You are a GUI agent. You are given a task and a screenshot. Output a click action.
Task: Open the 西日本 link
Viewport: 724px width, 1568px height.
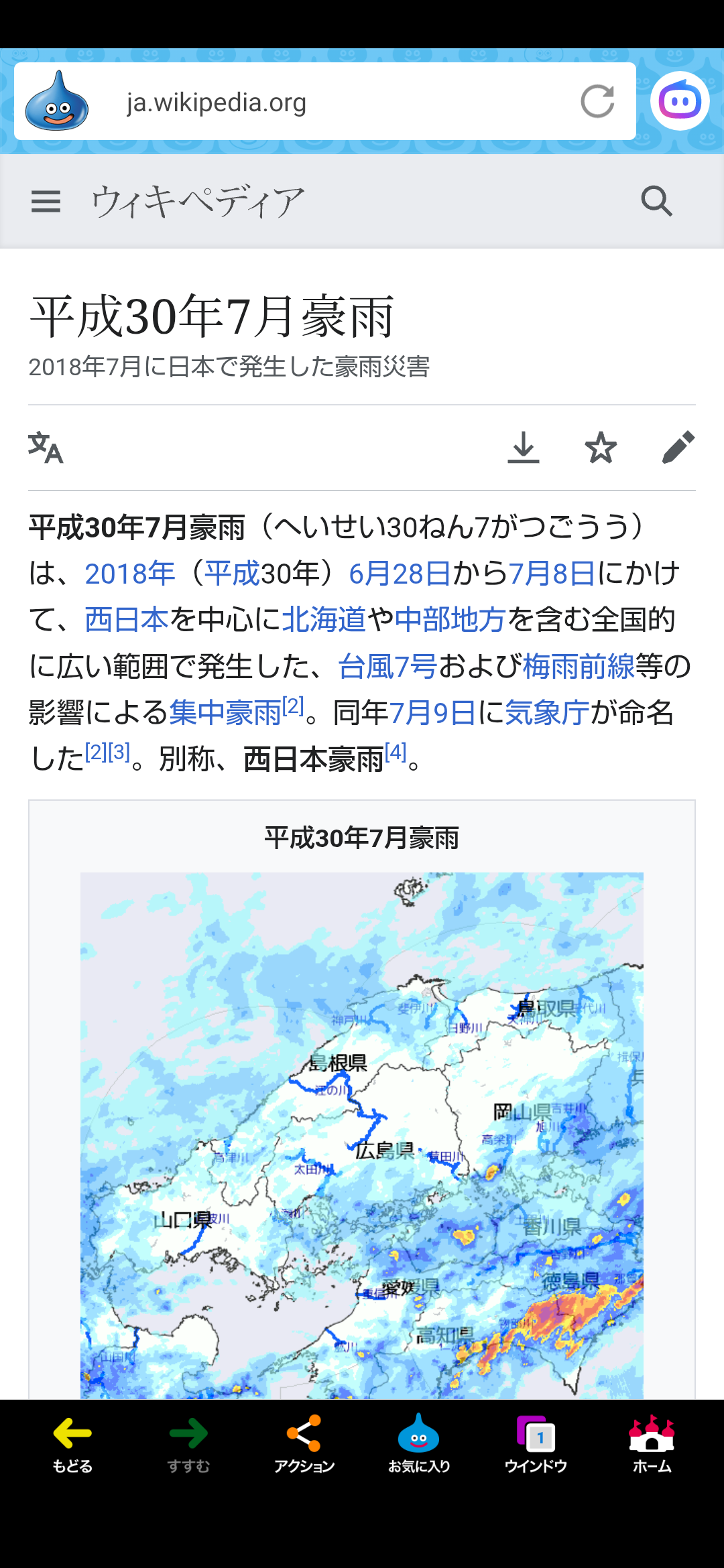point(126,620)
